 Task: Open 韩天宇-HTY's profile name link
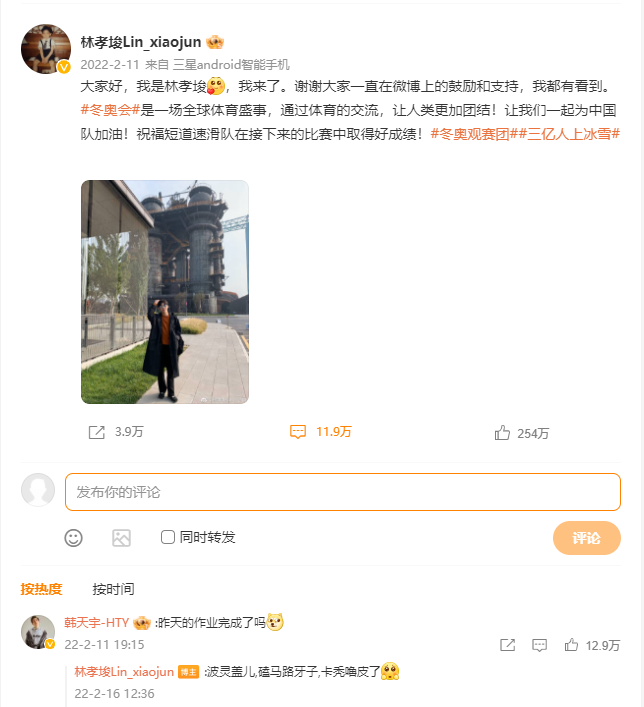point(97,622)
